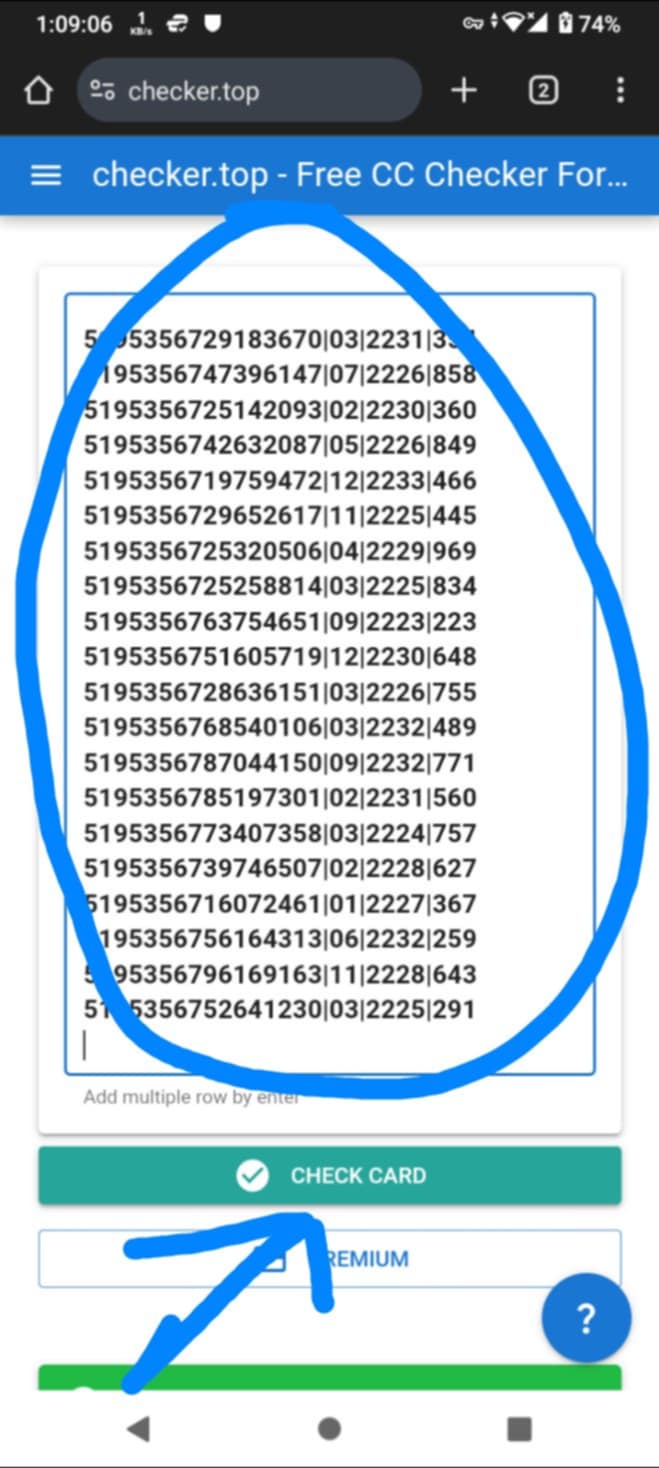Open the tab switcher

542,91
